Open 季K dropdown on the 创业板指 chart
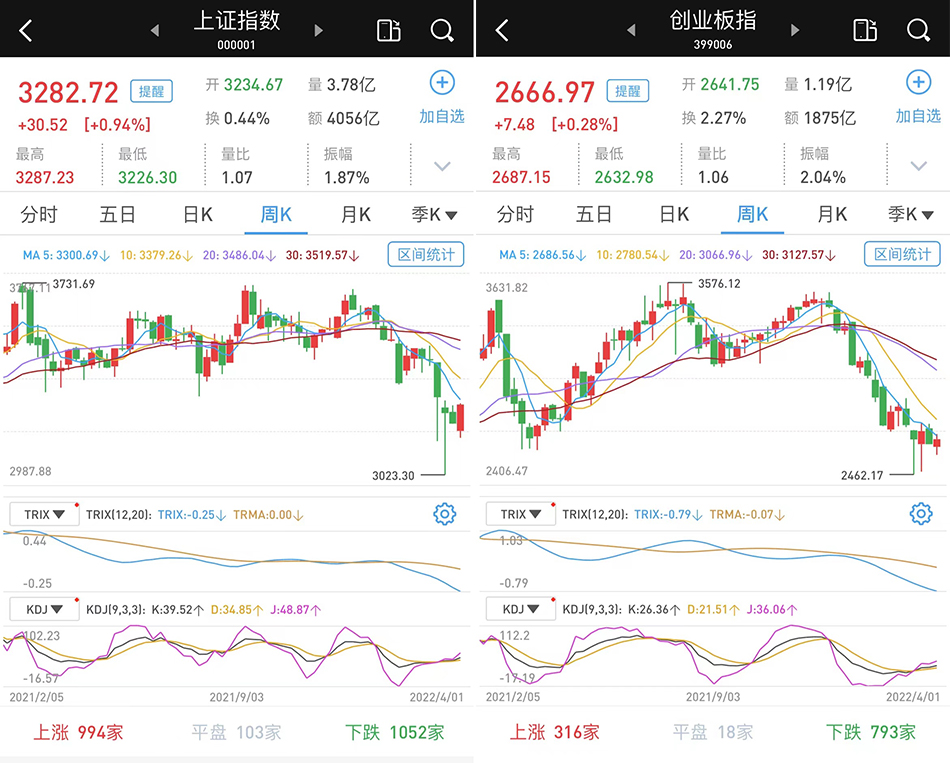The height and width of the screenshot is (763, 950). click(911, 214)
